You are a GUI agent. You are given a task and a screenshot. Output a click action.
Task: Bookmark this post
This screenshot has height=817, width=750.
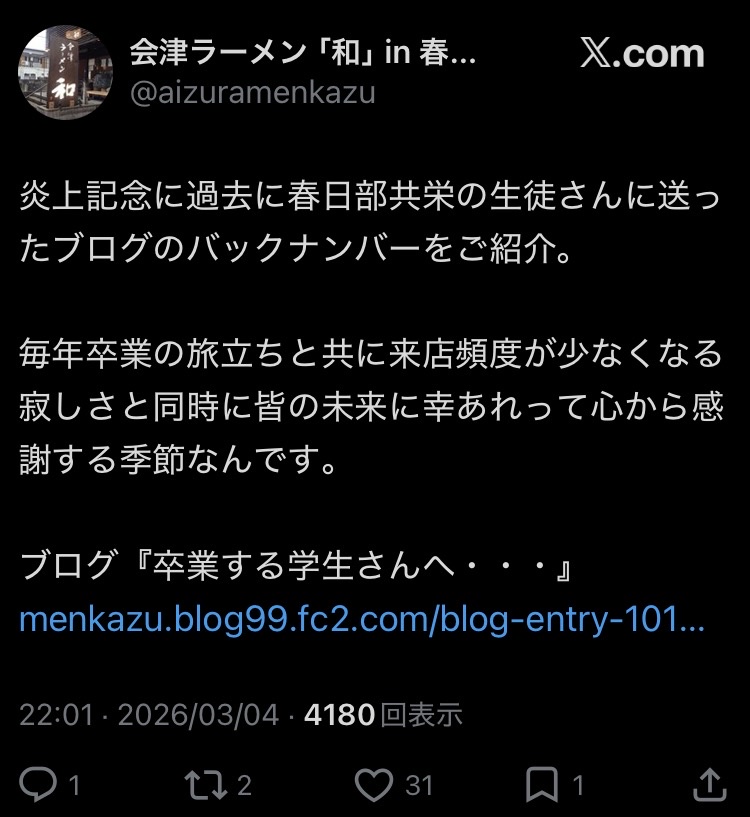pyautogui.click(x=542, y=784)
